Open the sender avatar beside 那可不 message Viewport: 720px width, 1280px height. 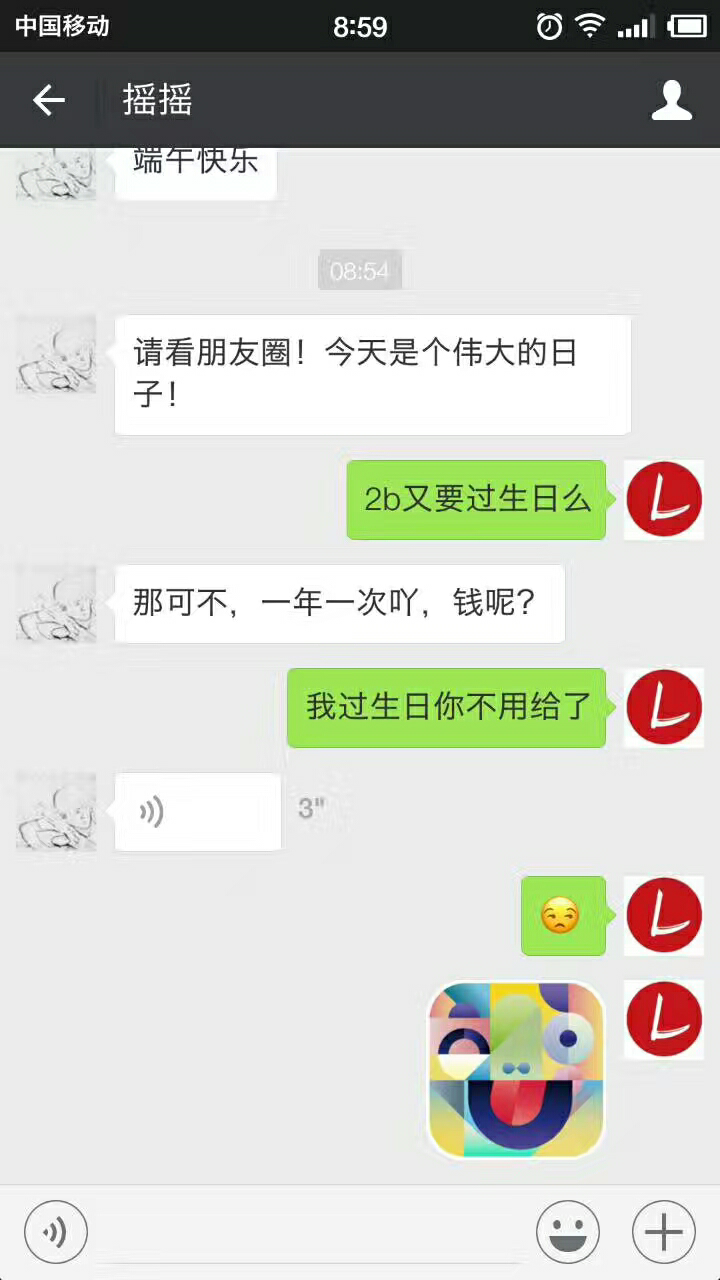click(x=56, y=603)
